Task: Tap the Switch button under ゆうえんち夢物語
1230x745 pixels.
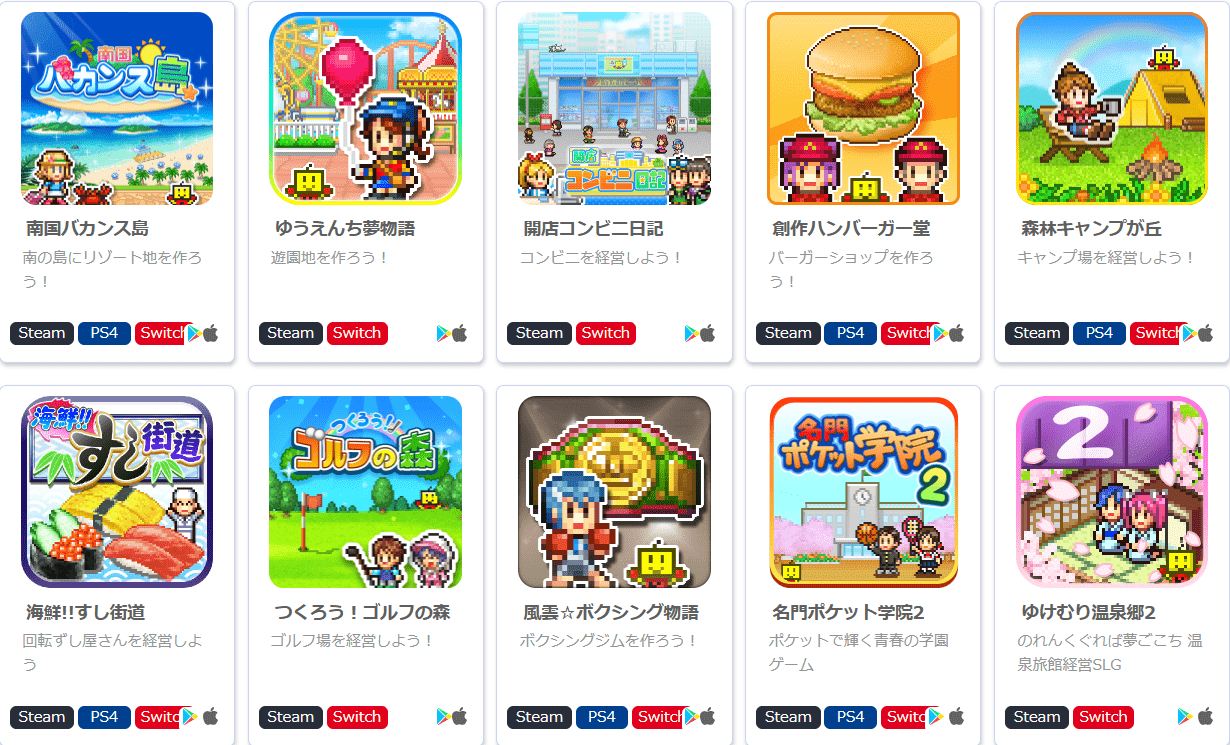Action: 357,333
